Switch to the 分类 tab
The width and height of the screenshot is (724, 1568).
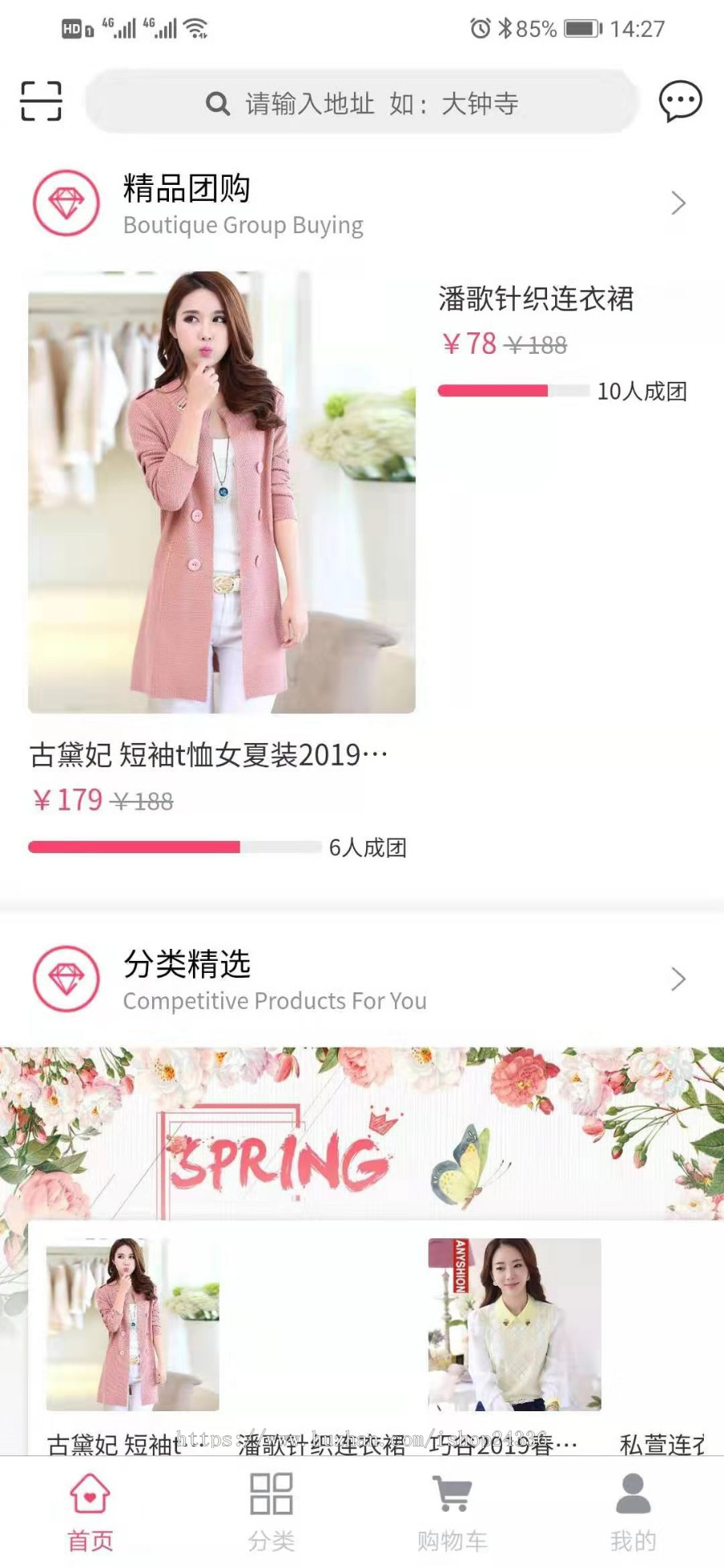pyautogui.click(x=271, y=1512)
